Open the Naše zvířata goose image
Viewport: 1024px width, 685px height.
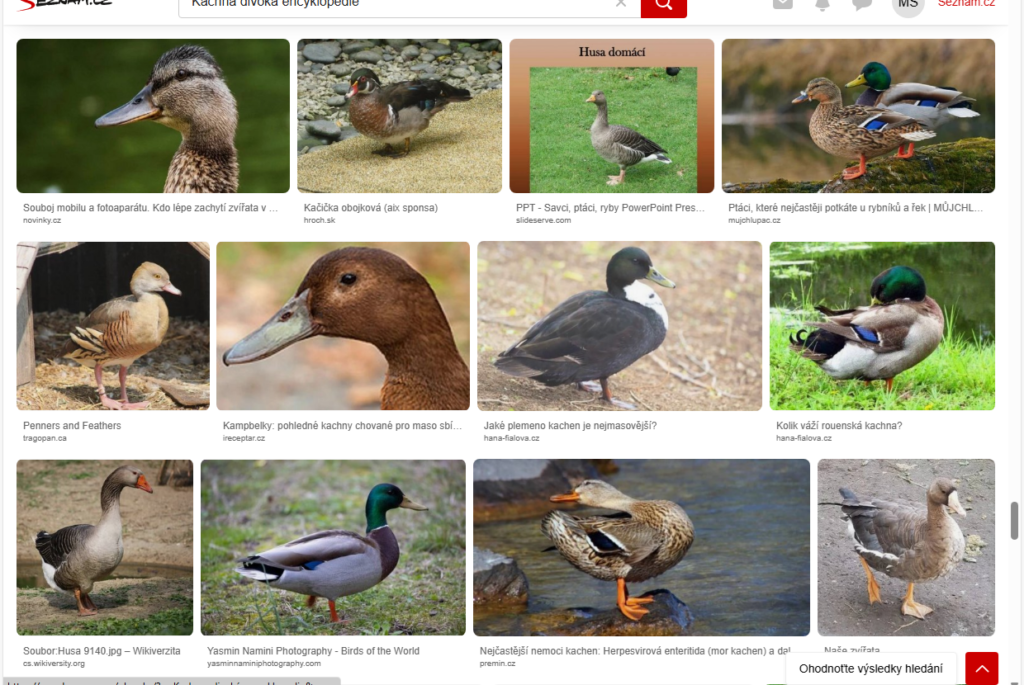click(x=906, y=547)
